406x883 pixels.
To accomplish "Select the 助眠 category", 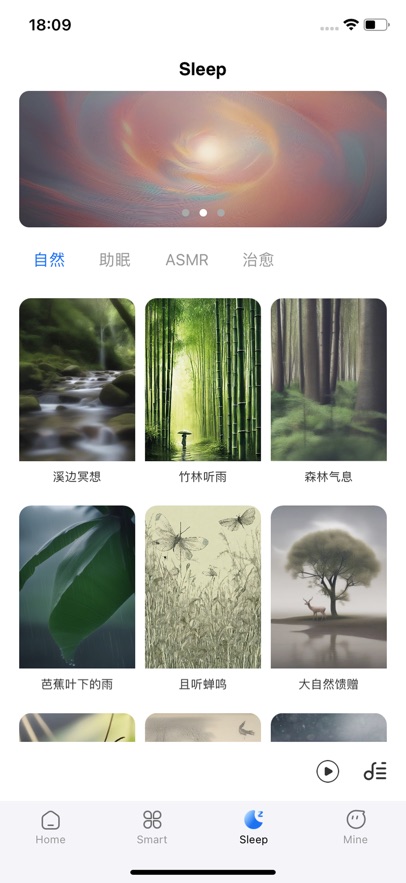I will (115, 260).
